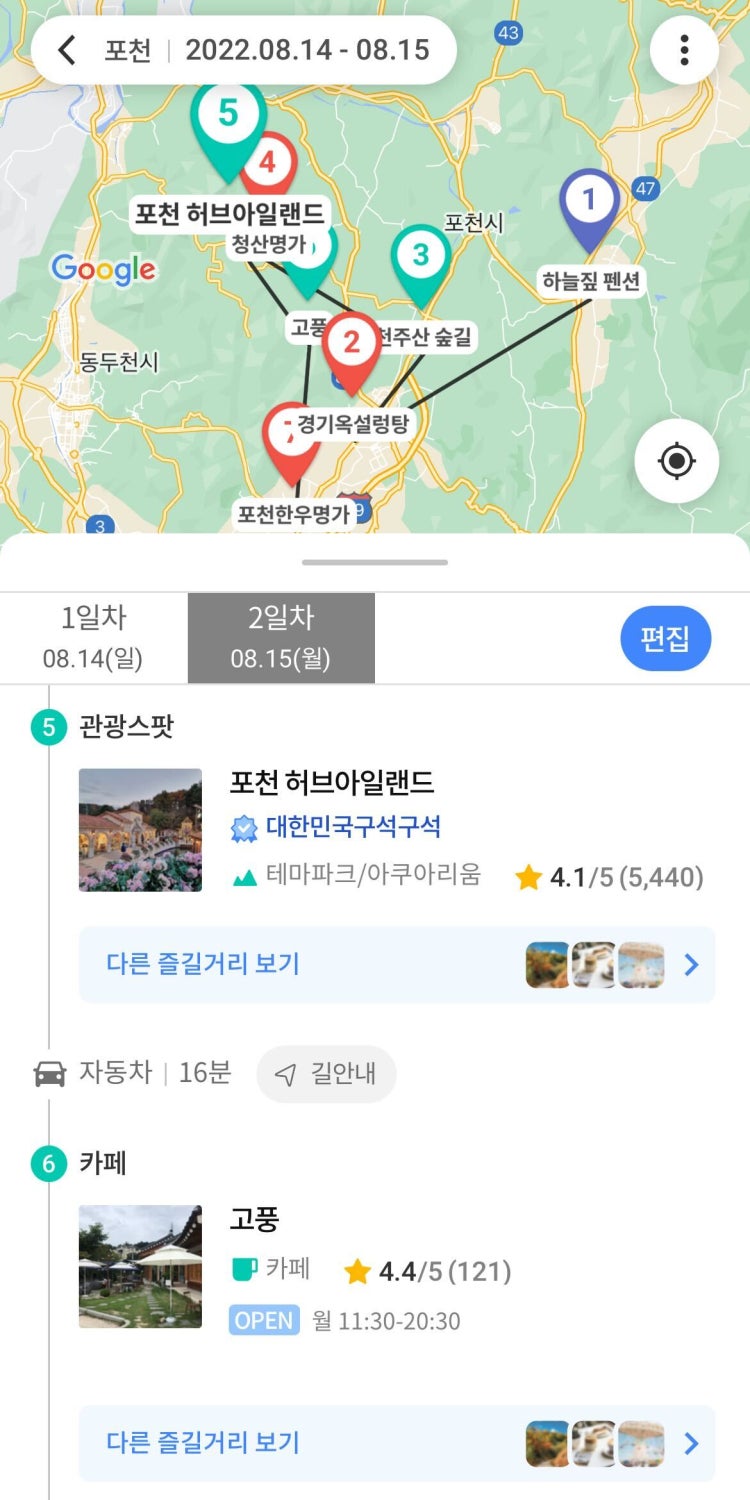Open the 고풍 cafe card
This screenshot has height=1500, width=750.
click(x=254, y=1219)
